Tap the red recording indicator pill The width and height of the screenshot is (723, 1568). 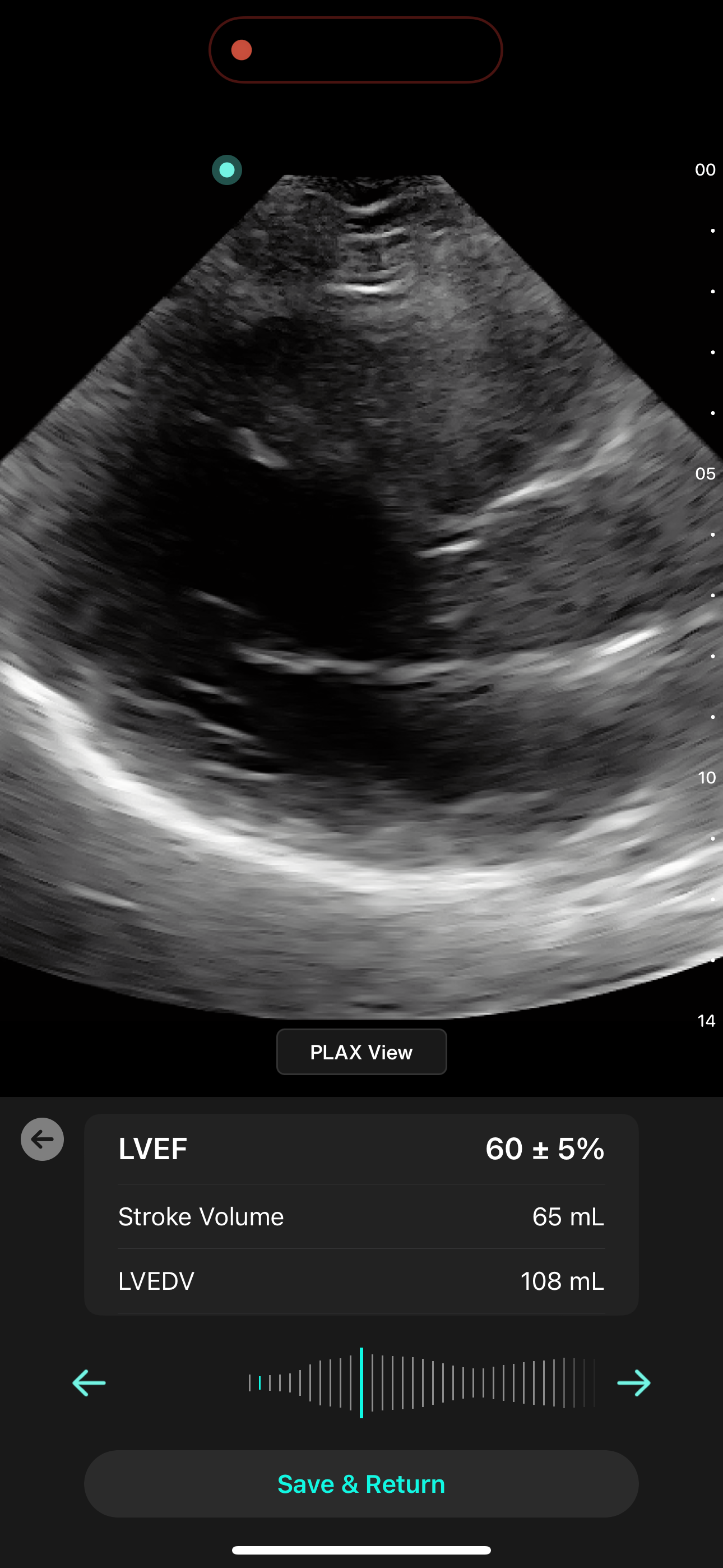coord(355,50)
